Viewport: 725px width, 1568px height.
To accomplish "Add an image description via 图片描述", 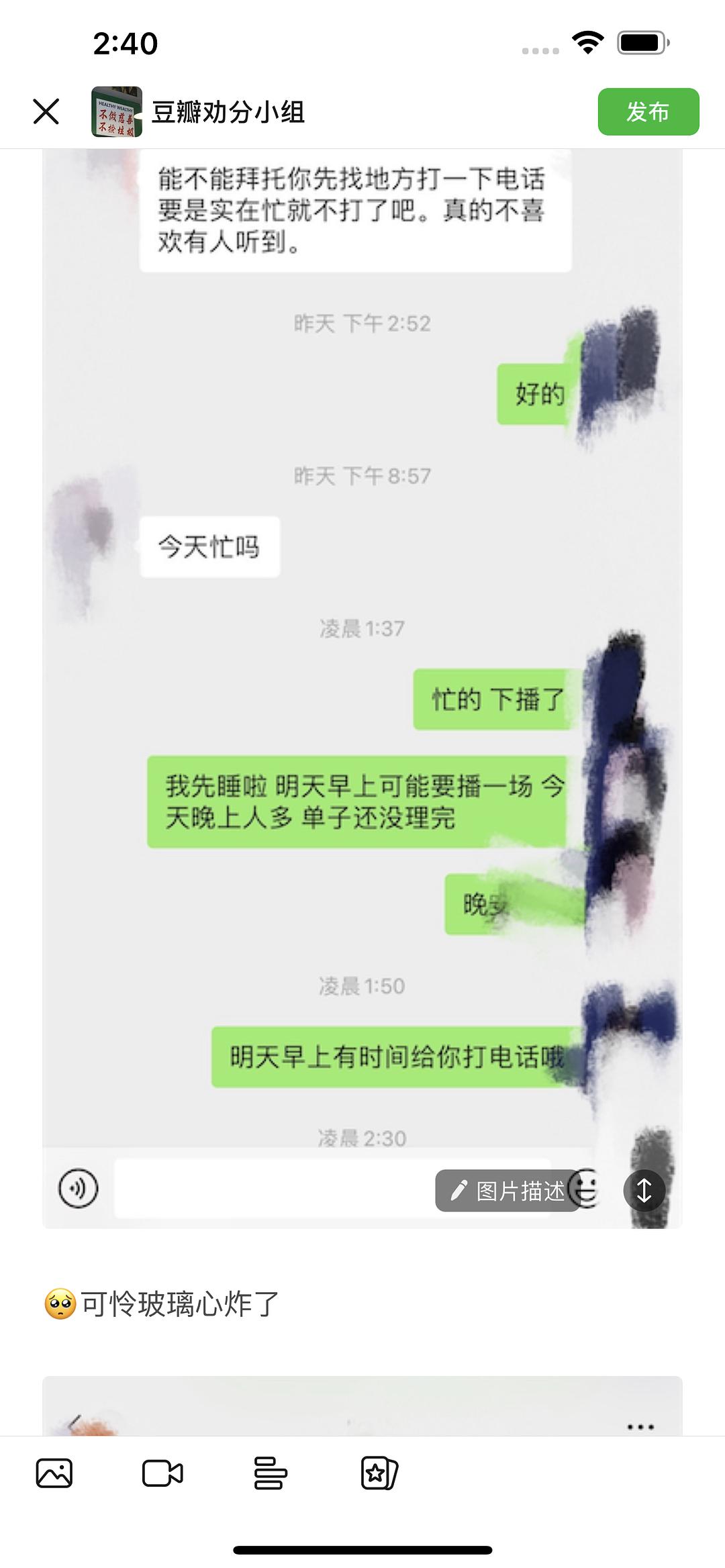I will pyautogui.click(x=508, y=1191).
